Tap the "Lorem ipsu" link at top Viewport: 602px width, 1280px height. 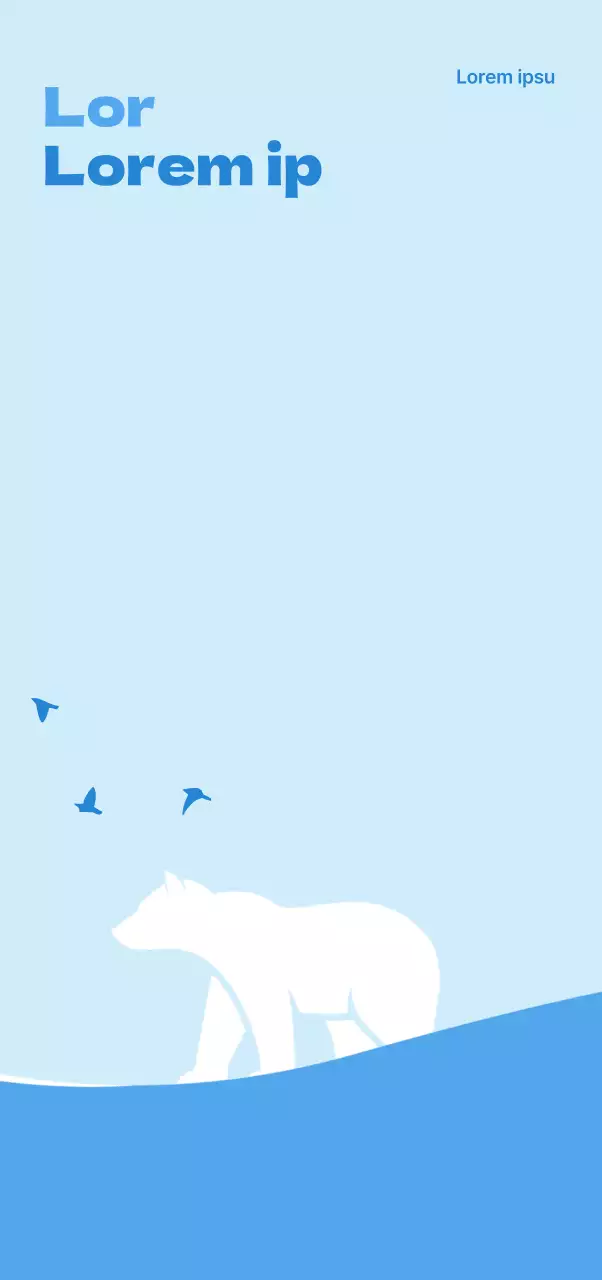pos(505,77)
